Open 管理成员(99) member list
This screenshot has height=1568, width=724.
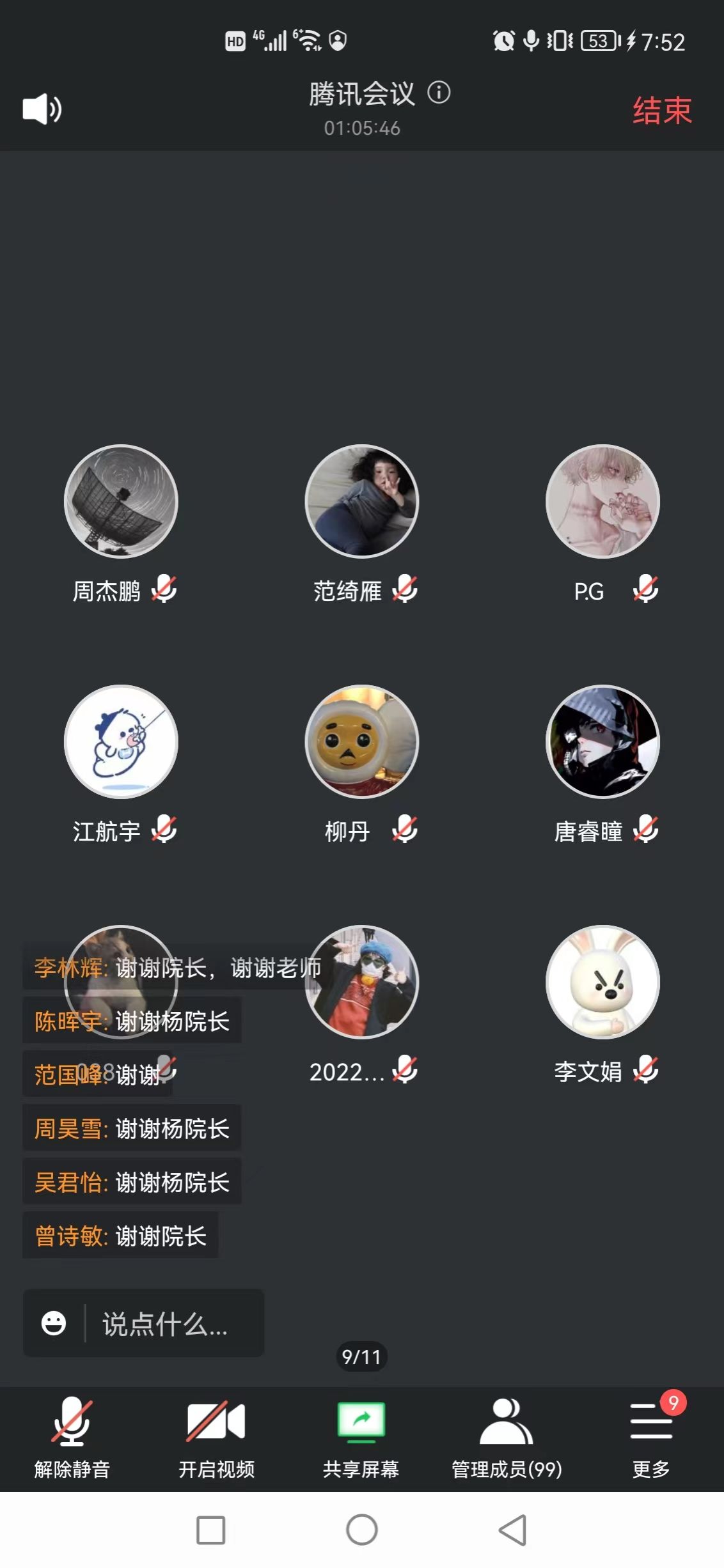pos(506,1435)
